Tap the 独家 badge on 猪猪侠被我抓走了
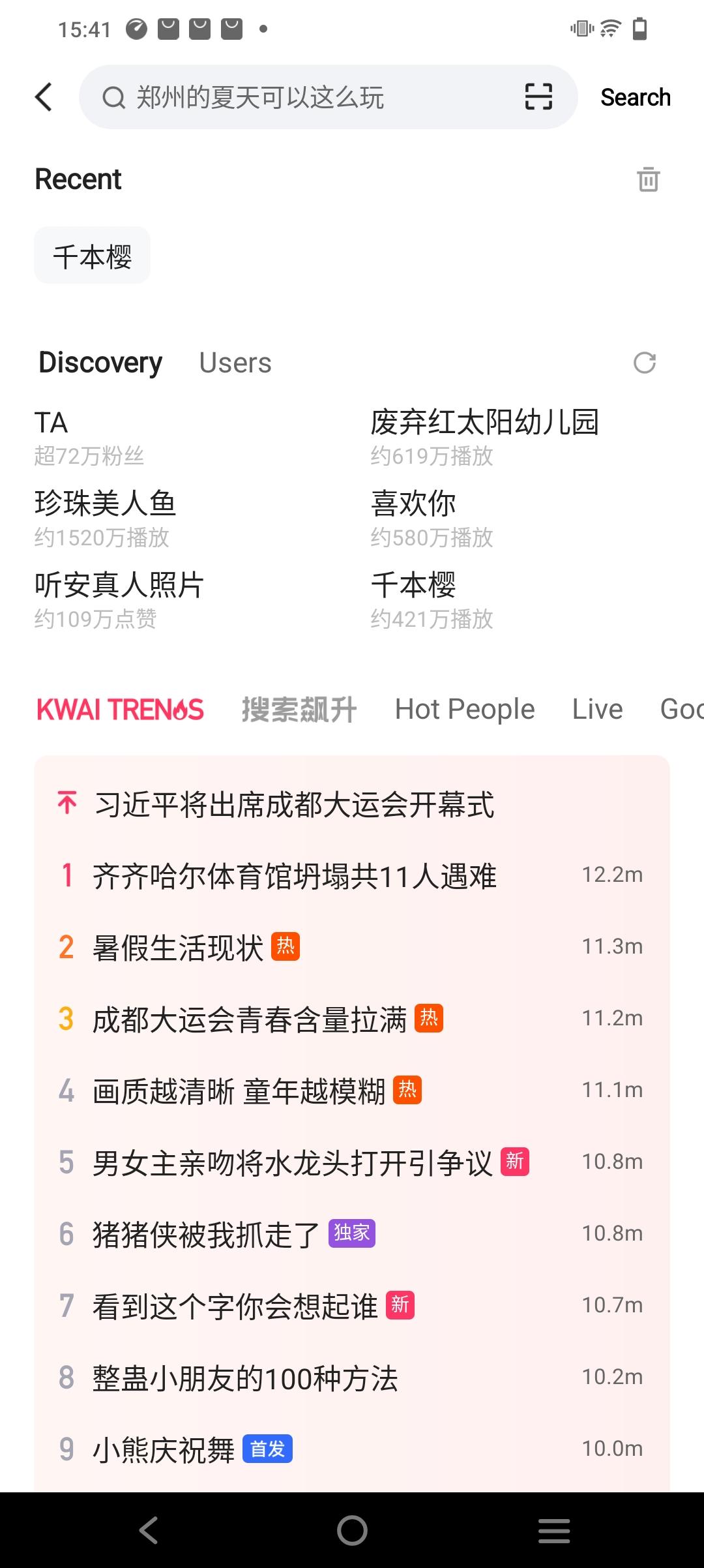 pos(351,1233)
